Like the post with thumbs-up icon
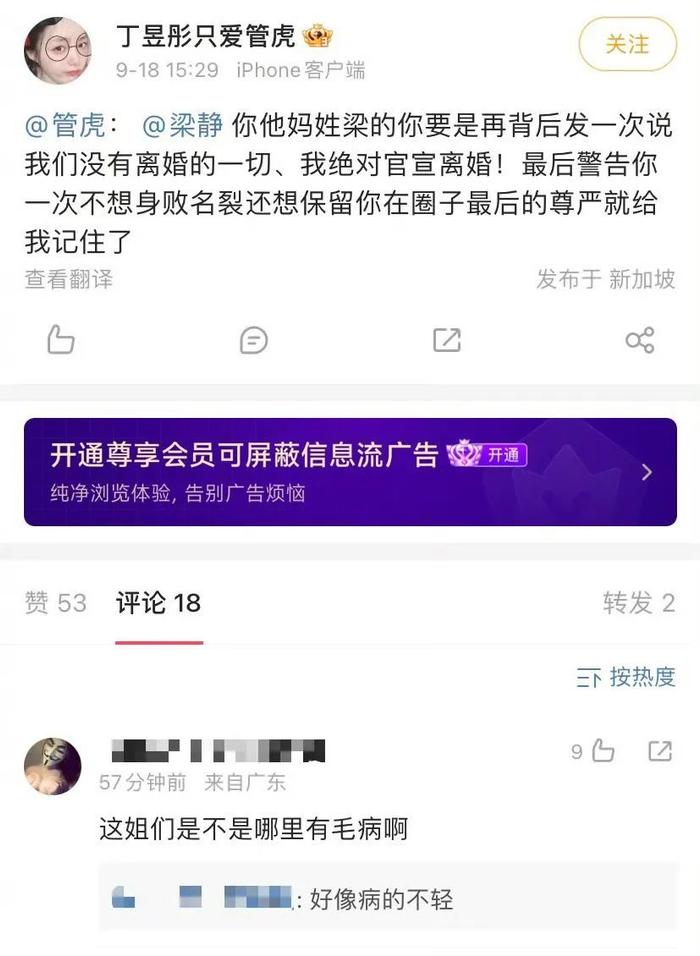700x956 pixels. (61, 340)
